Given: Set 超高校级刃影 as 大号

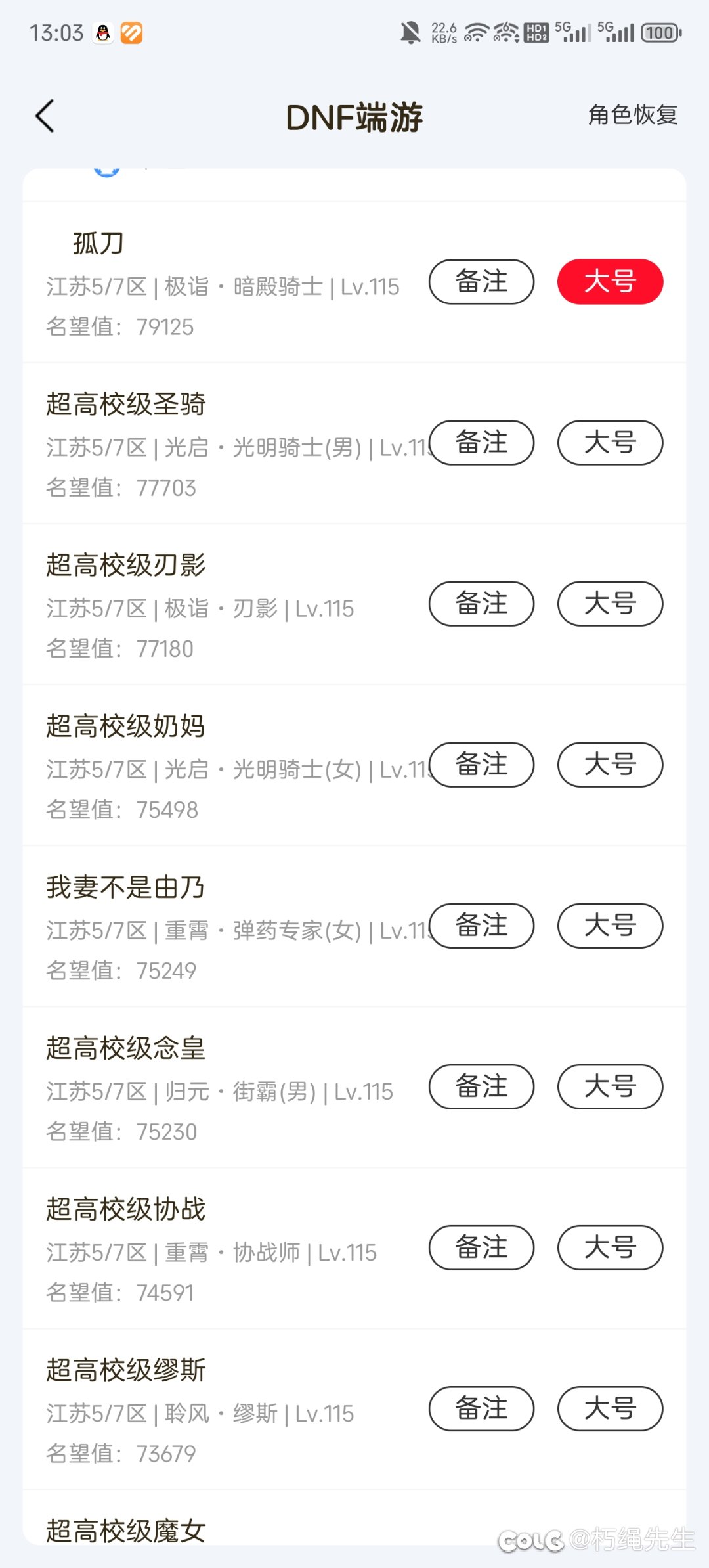Looking at the screenshot, I should pyautogui.click(x=610, y=604).
